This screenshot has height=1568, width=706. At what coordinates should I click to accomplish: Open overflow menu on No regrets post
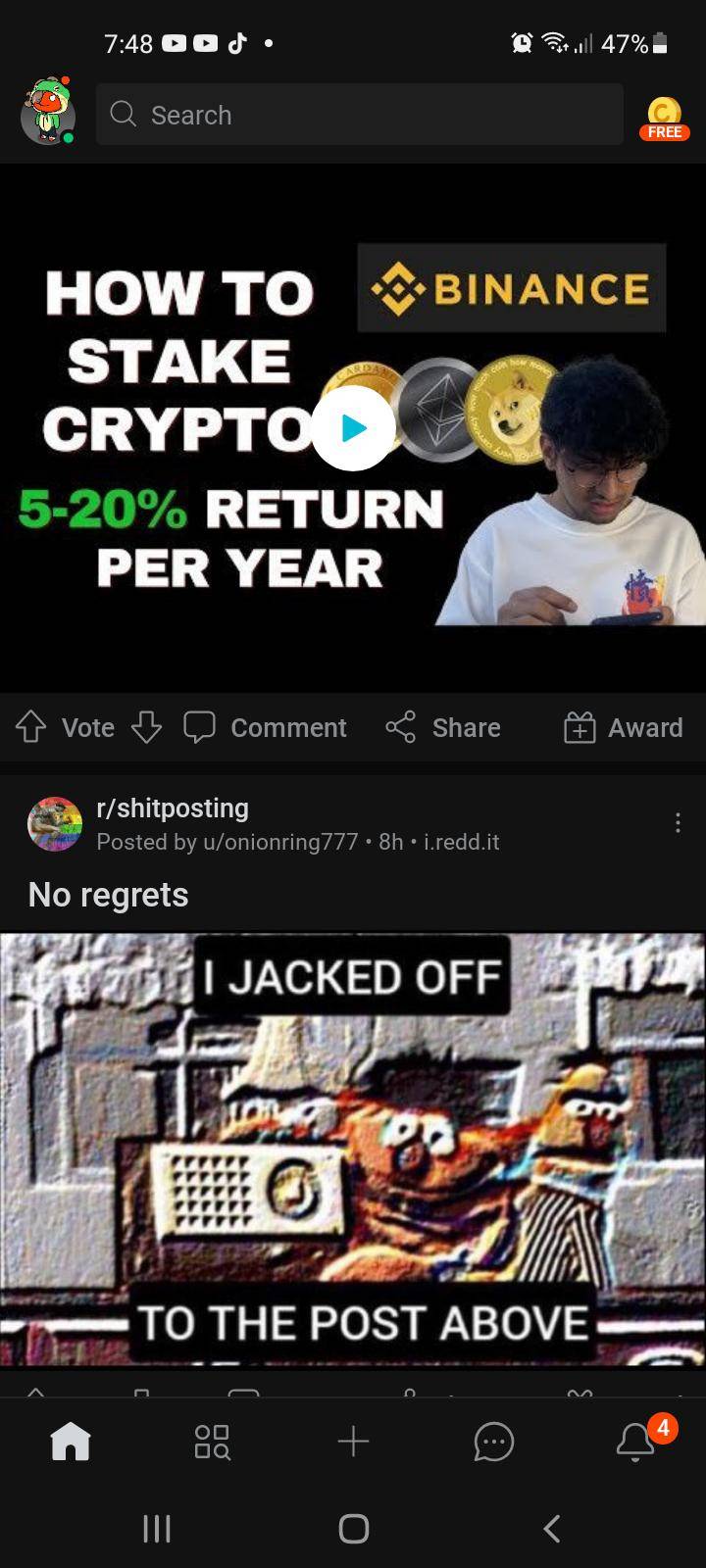click(678, 823)
